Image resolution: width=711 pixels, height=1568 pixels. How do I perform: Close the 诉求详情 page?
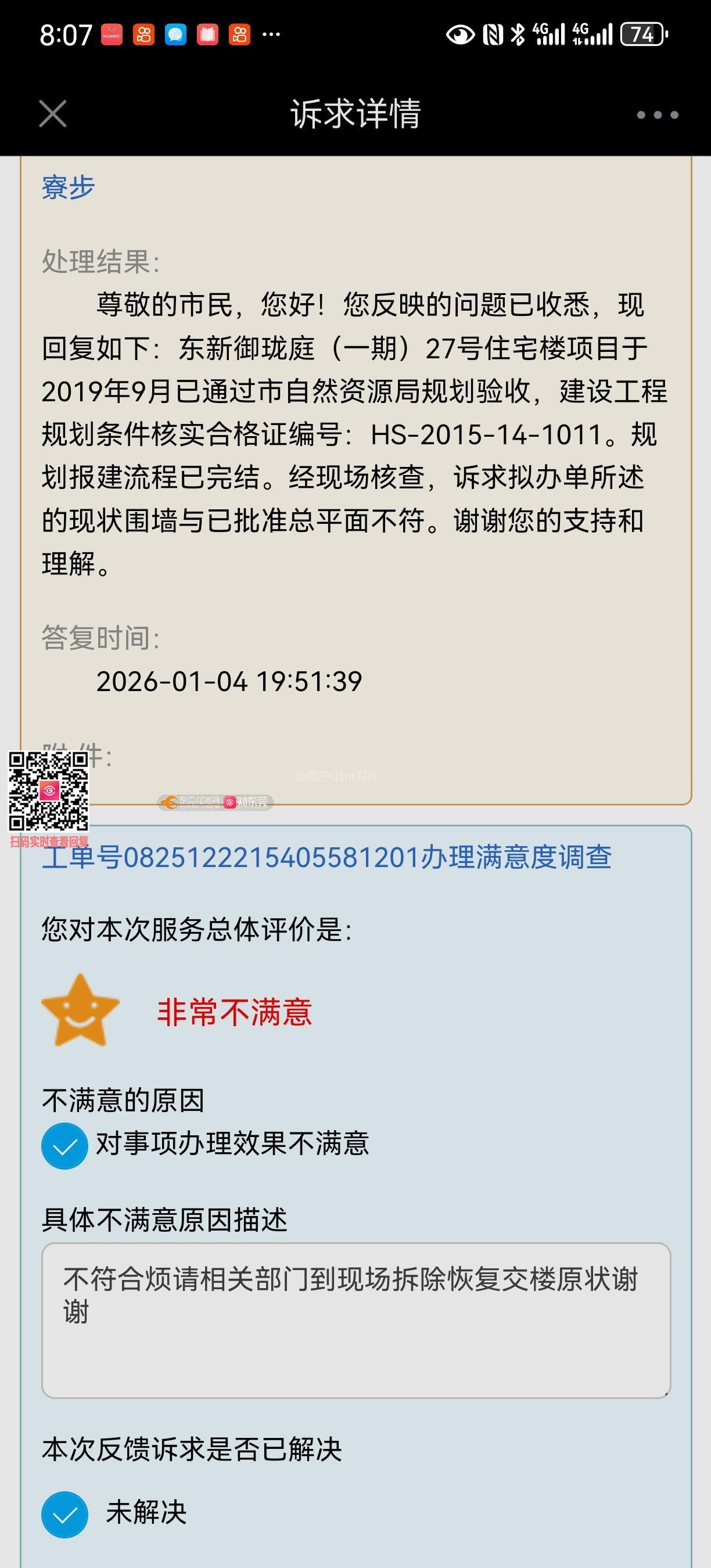[53, 114]
